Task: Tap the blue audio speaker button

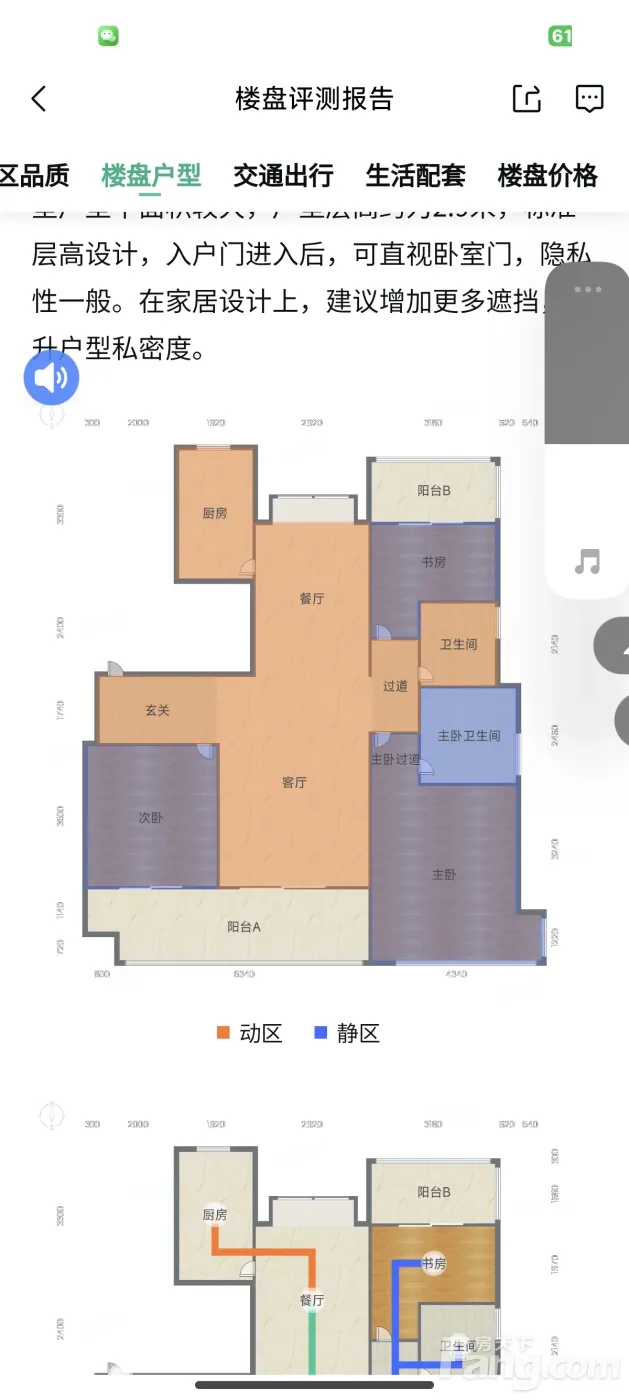Action: tap(51, 378)
